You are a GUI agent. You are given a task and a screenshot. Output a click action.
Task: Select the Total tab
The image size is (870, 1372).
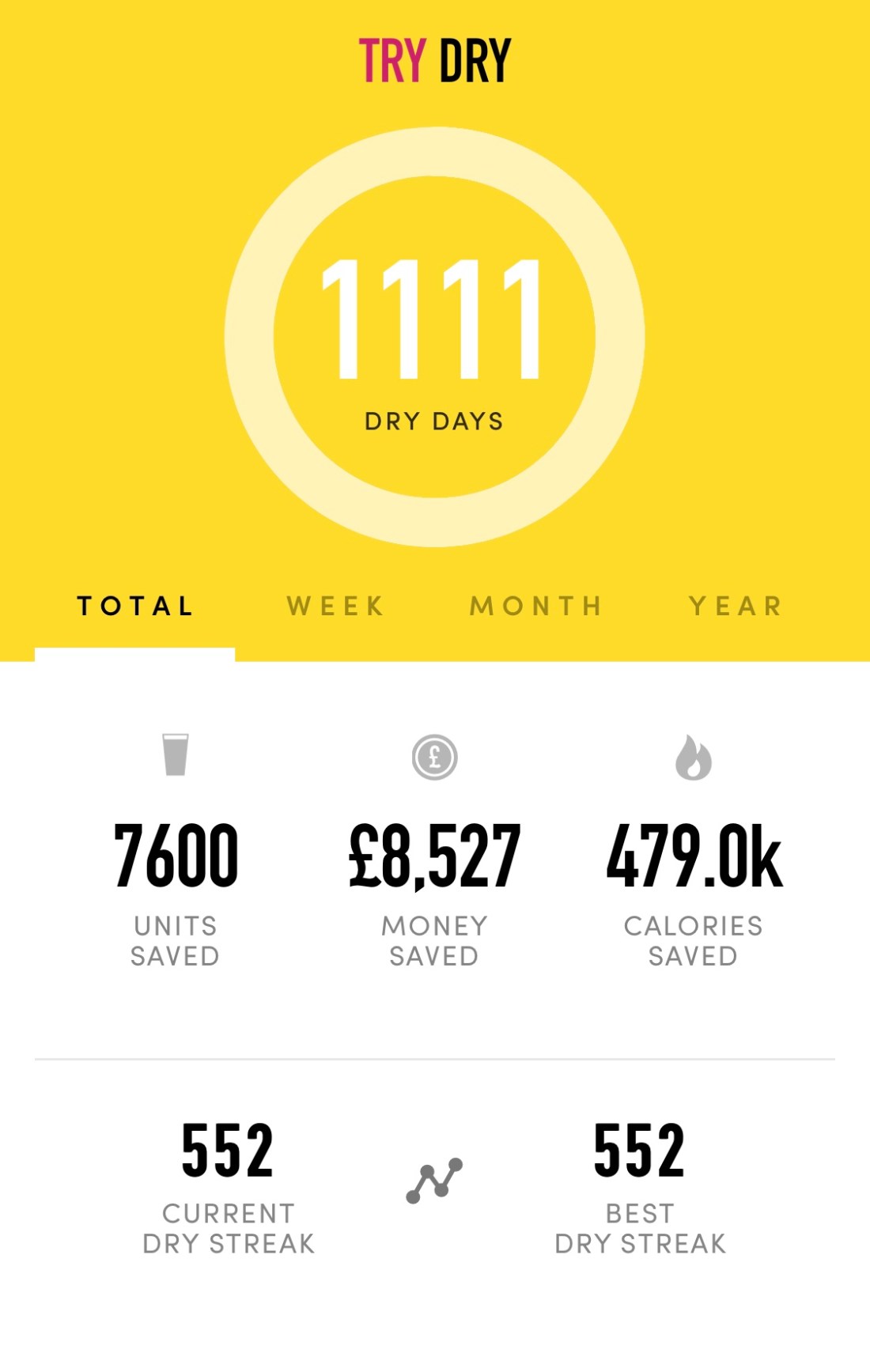tap(135, 607)
